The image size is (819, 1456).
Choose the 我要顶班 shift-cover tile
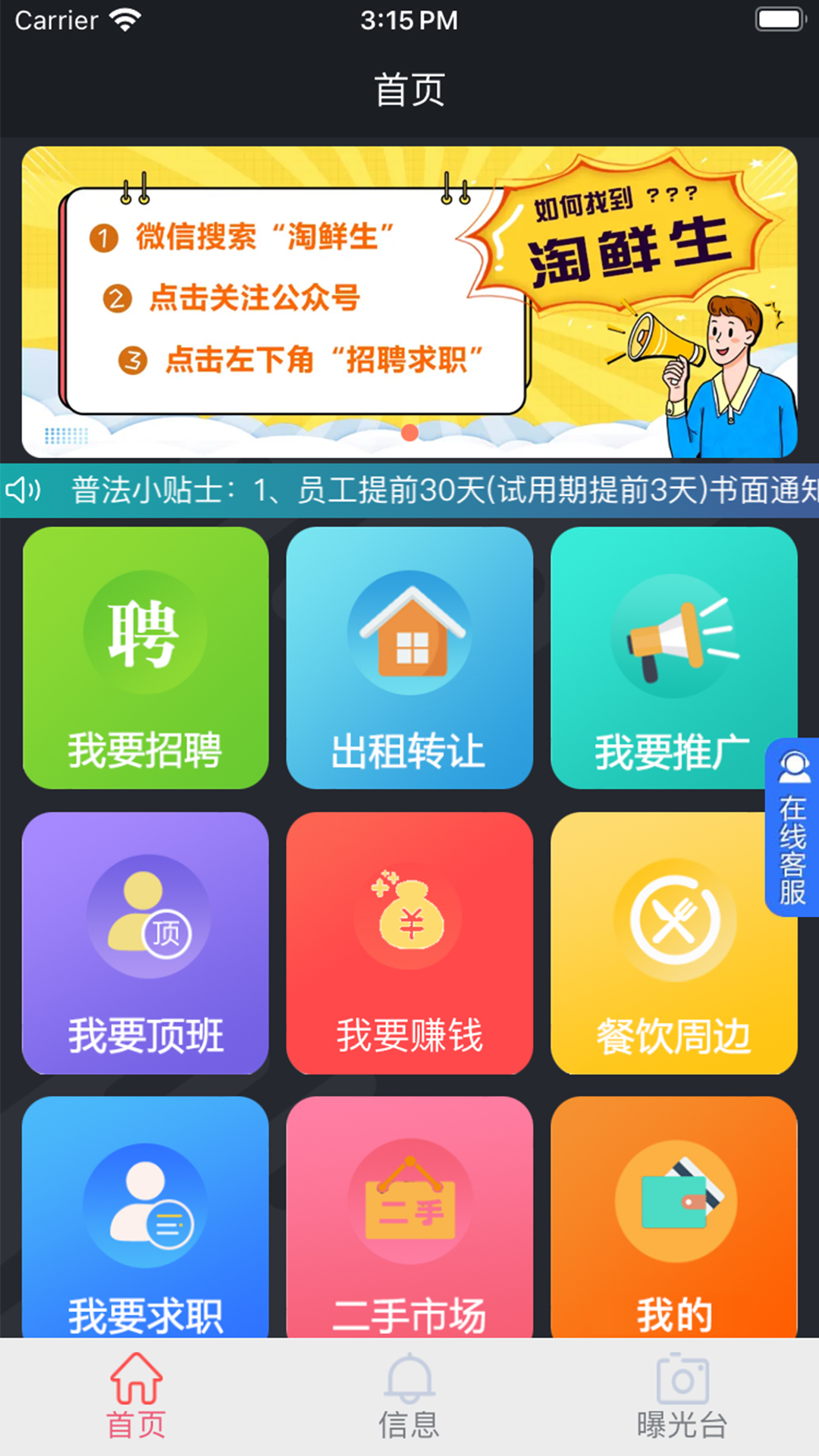pyautogui.click(x=146, y=943)
